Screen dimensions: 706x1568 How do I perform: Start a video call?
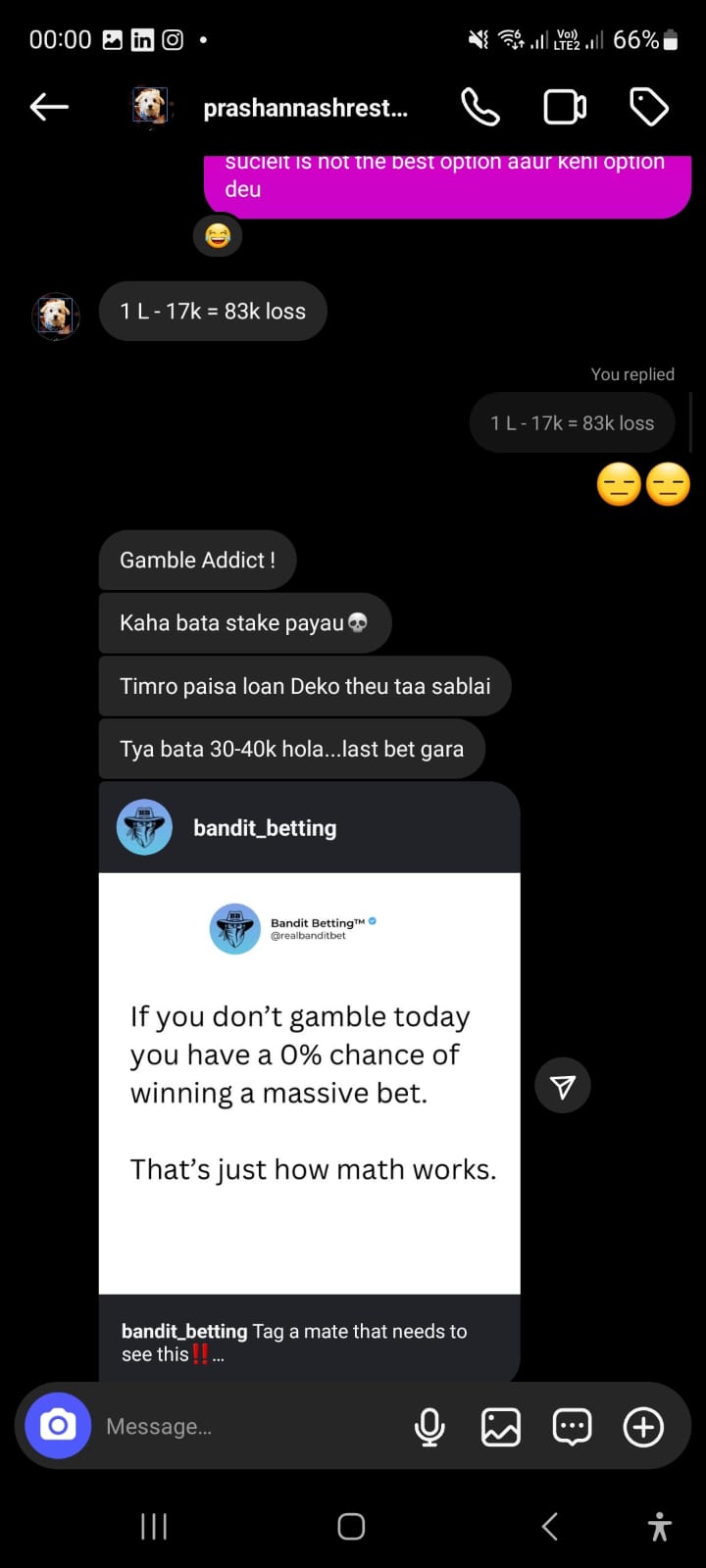tap(564, 107)
